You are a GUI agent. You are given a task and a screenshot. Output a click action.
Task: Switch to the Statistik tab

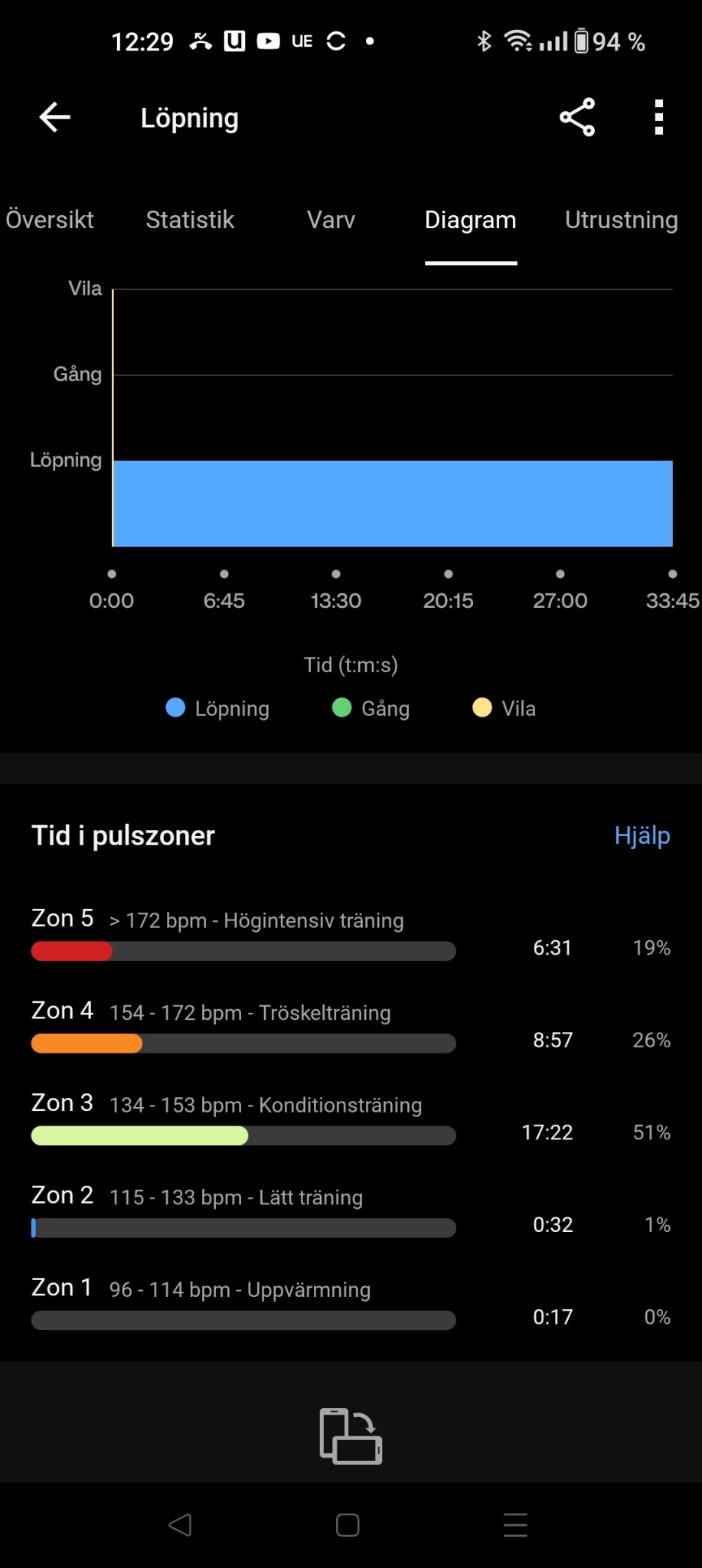190,220
